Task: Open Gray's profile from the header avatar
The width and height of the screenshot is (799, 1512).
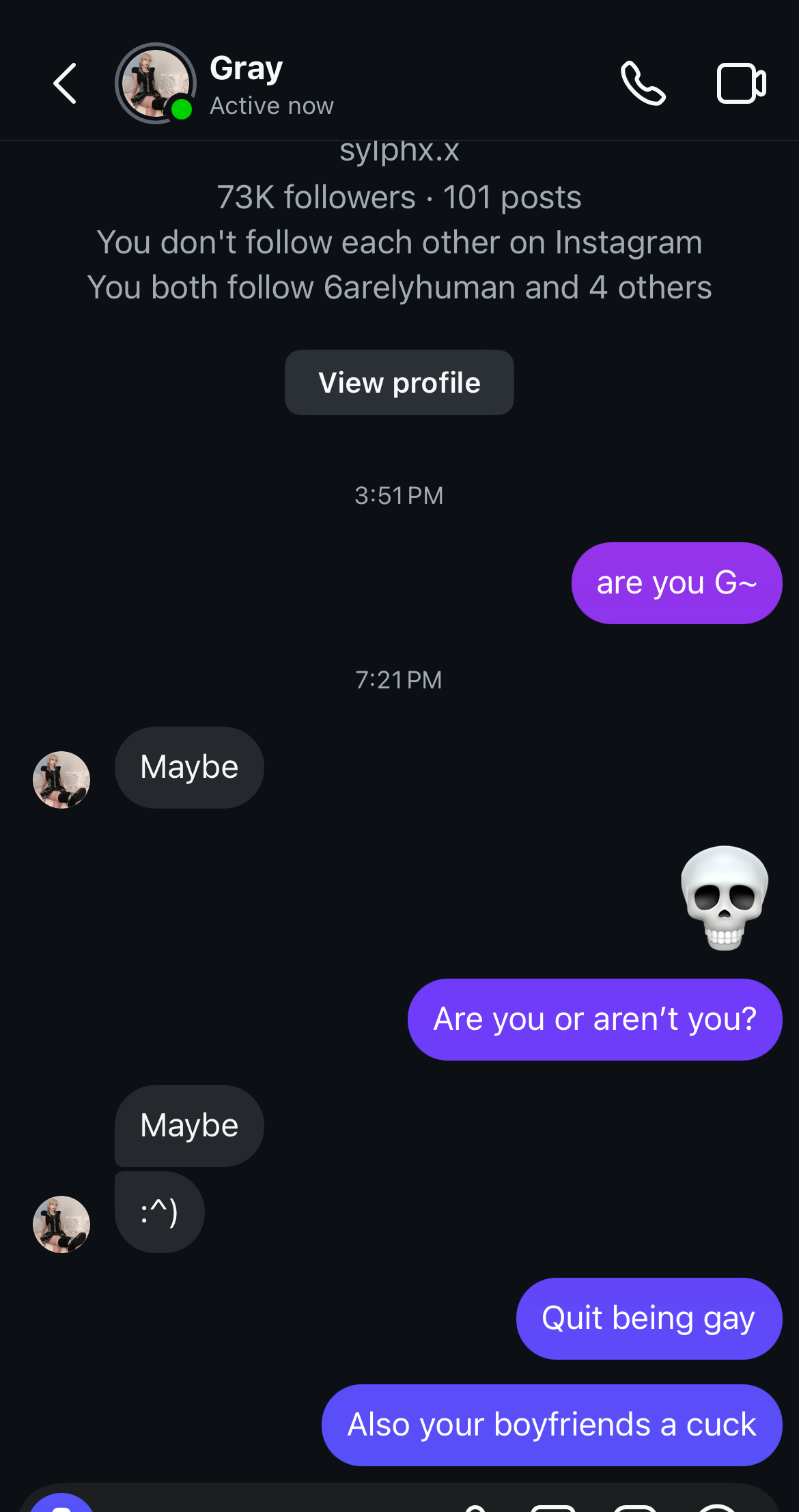Action: coord(156,83)
